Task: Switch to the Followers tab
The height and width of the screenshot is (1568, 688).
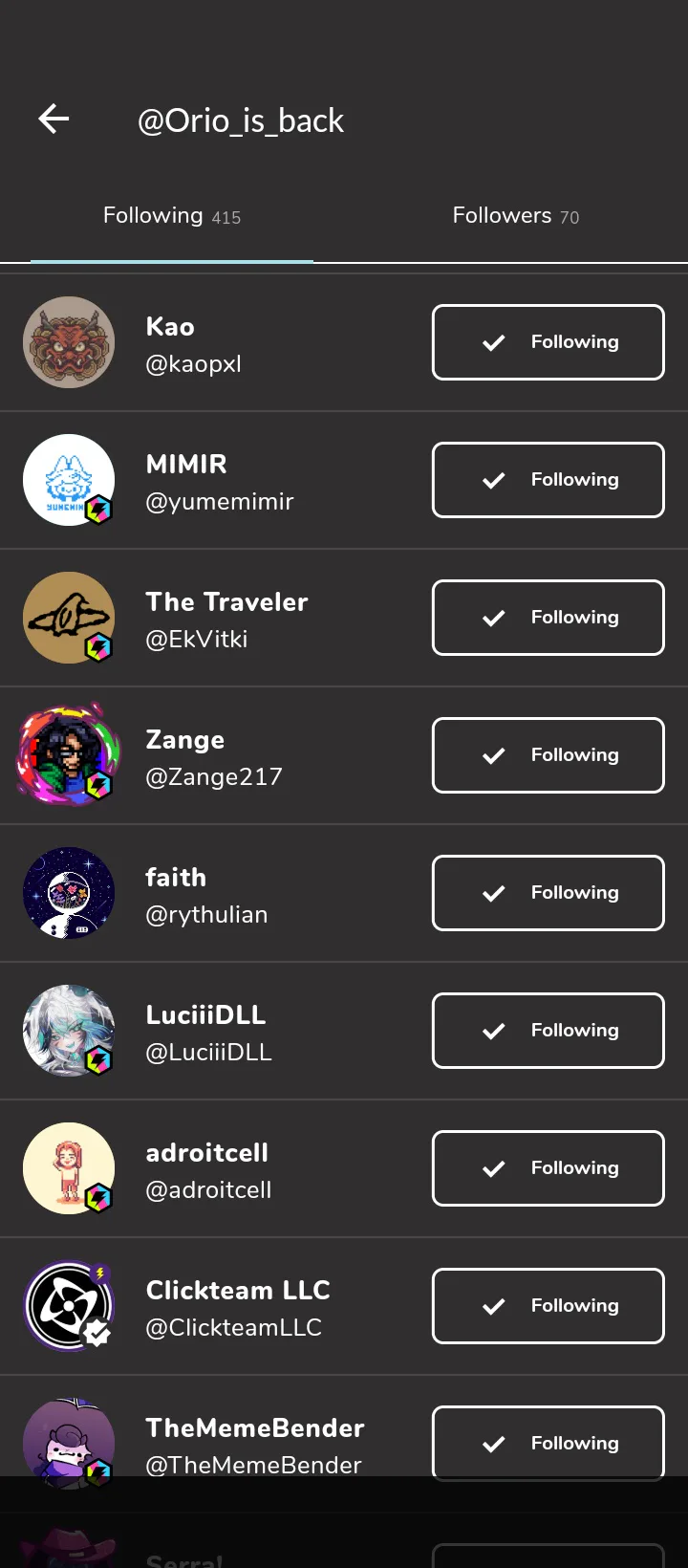Action: tap(515, 216)
